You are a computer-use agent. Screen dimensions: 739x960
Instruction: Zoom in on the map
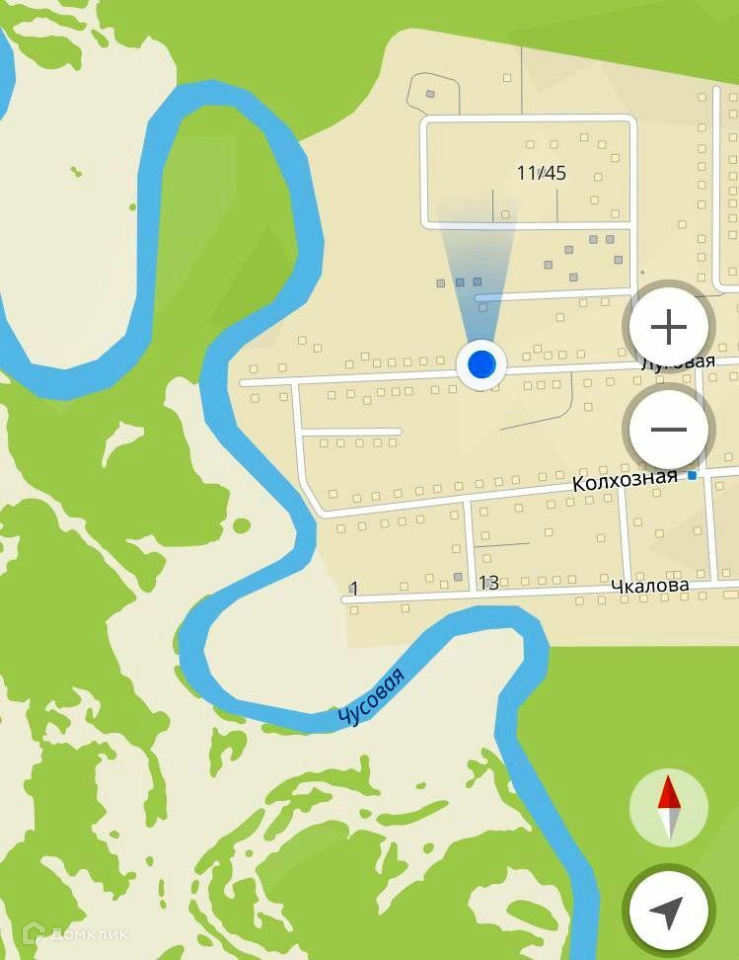668,327
